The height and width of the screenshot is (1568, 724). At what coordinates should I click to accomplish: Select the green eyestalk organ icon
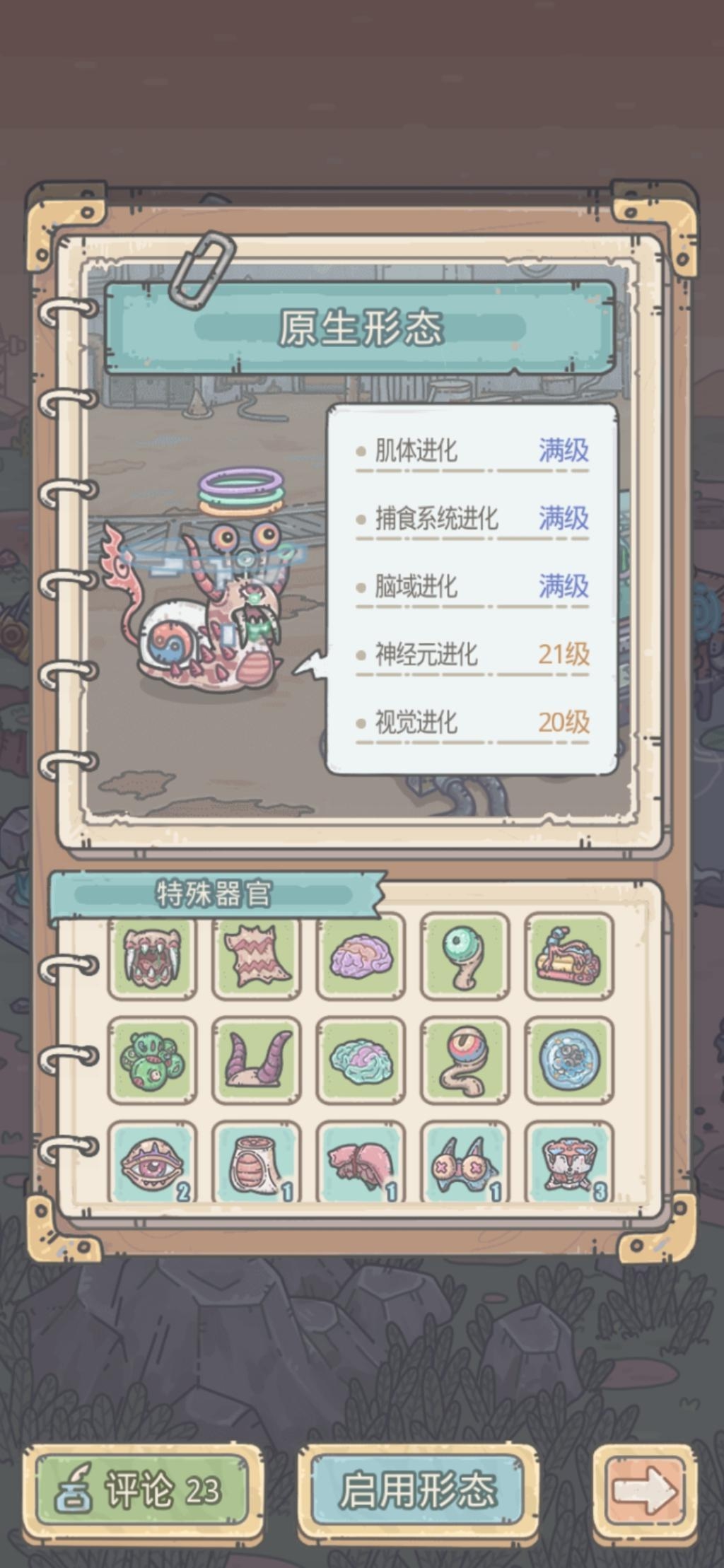pos(463,959)
